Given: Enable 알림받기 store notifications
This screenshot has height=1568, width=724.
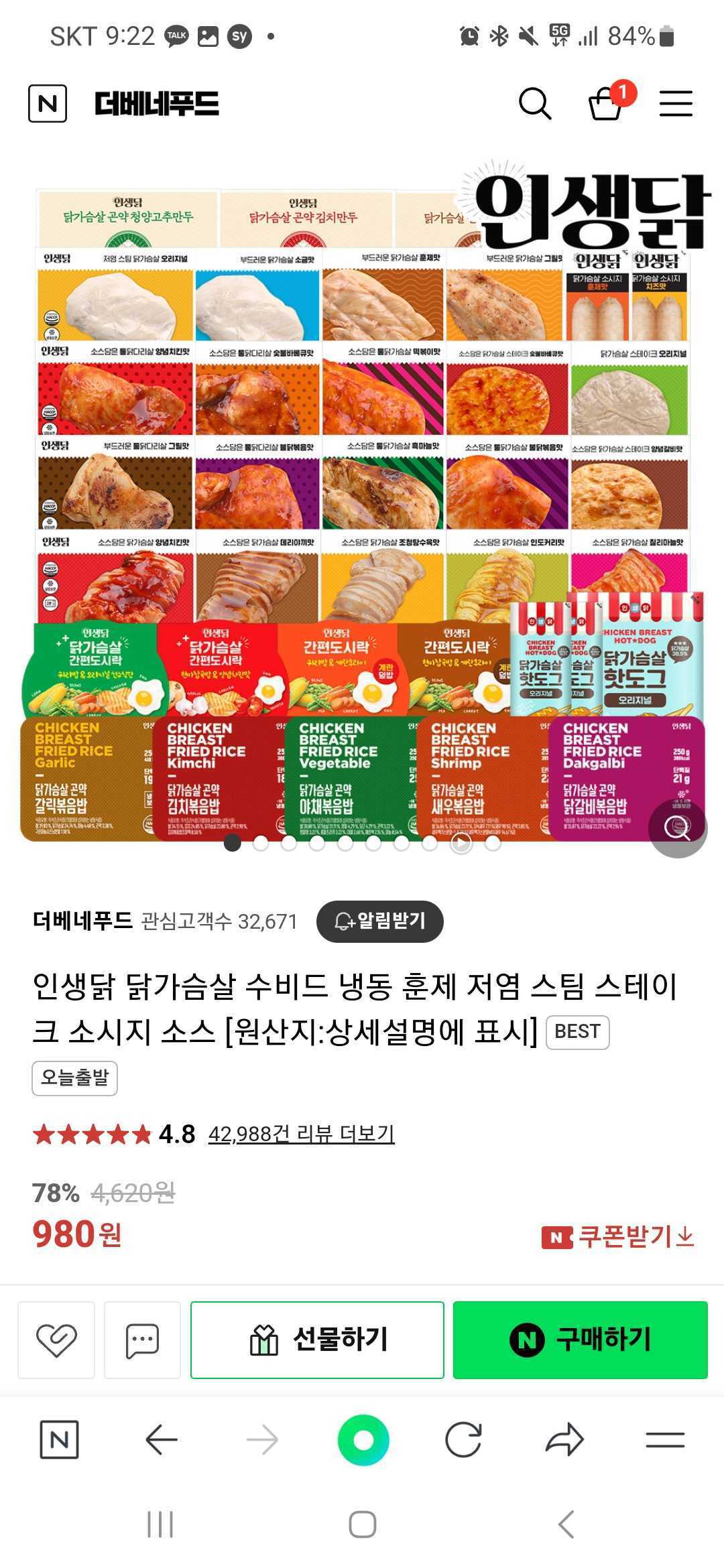Looking at the screenshot, I should [379, 921].
